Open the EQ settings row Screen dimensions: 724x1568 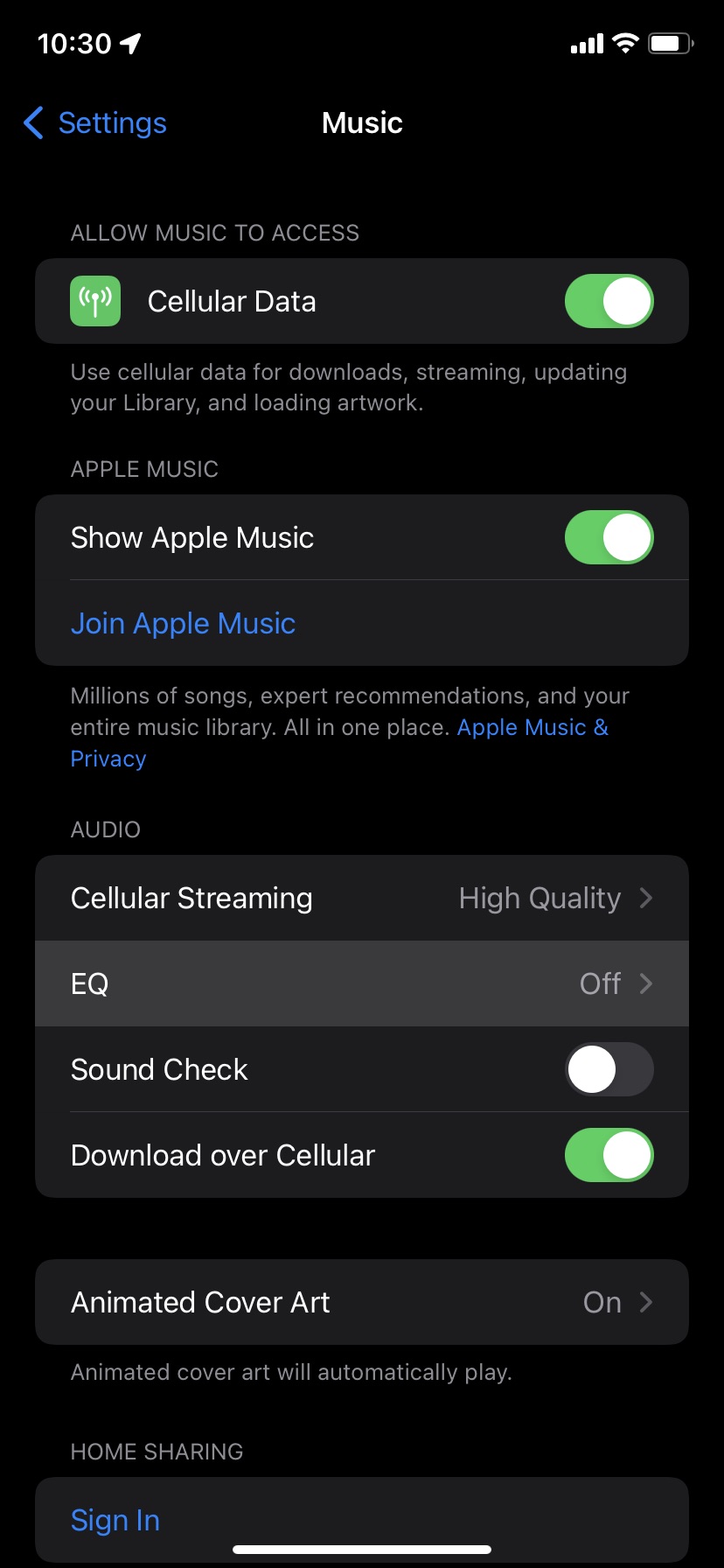[x=362, y=984]
